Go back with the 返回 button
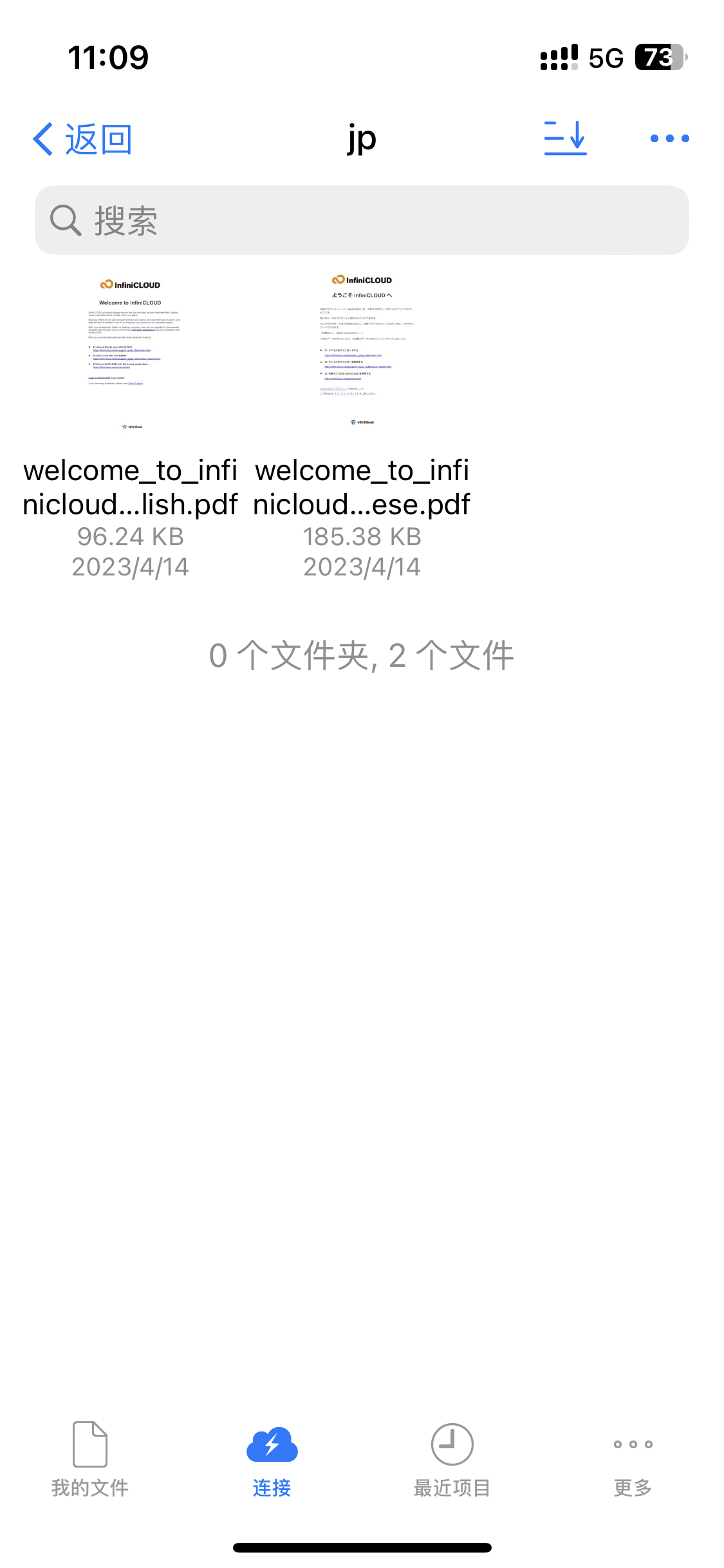 click(x=82, y=139)
